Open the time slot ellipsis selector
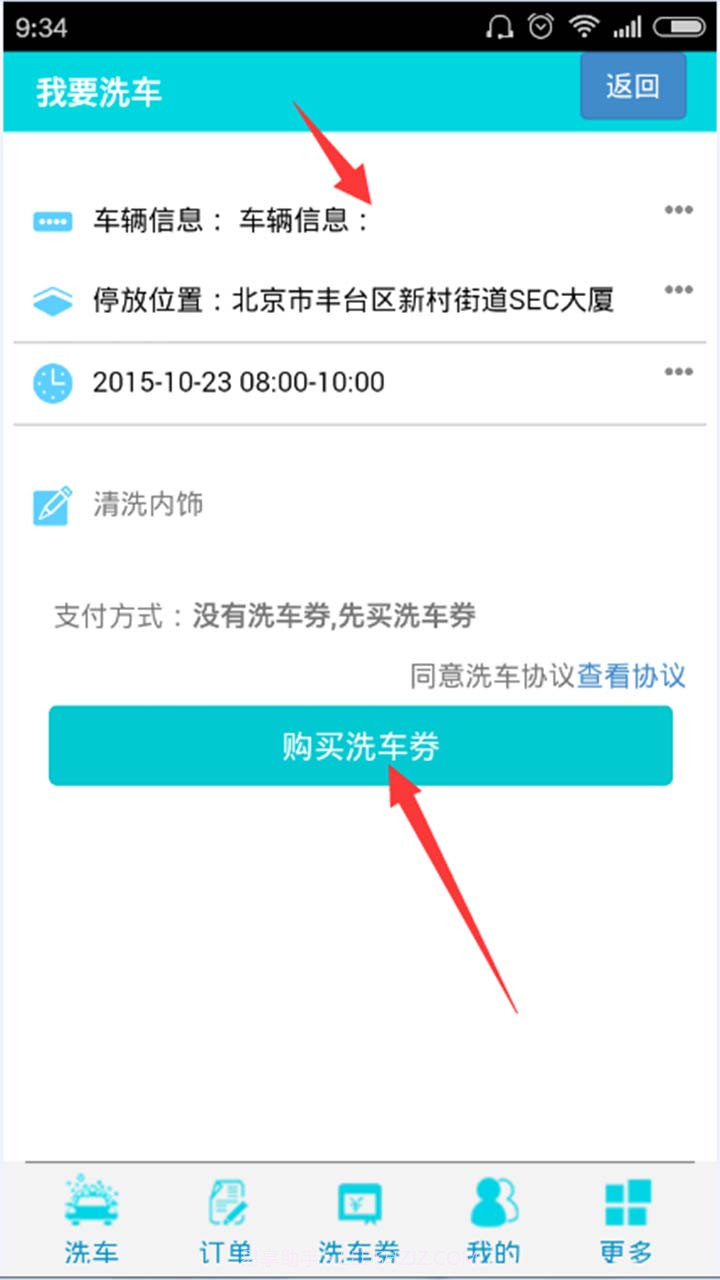Image resolution: width=720 pixels, height=1280 pixels. [679, 371]
